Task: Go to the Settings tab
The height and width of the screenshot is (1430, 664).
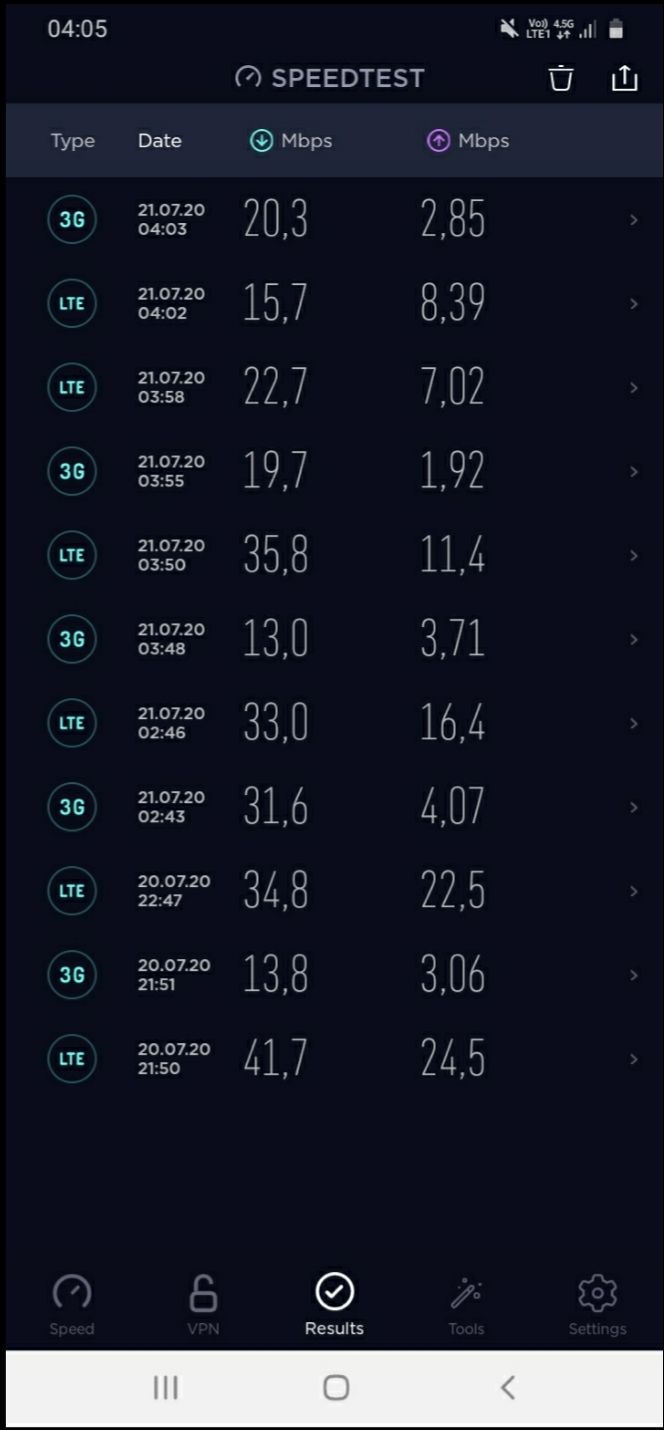Action: [x=597, y=1305]
